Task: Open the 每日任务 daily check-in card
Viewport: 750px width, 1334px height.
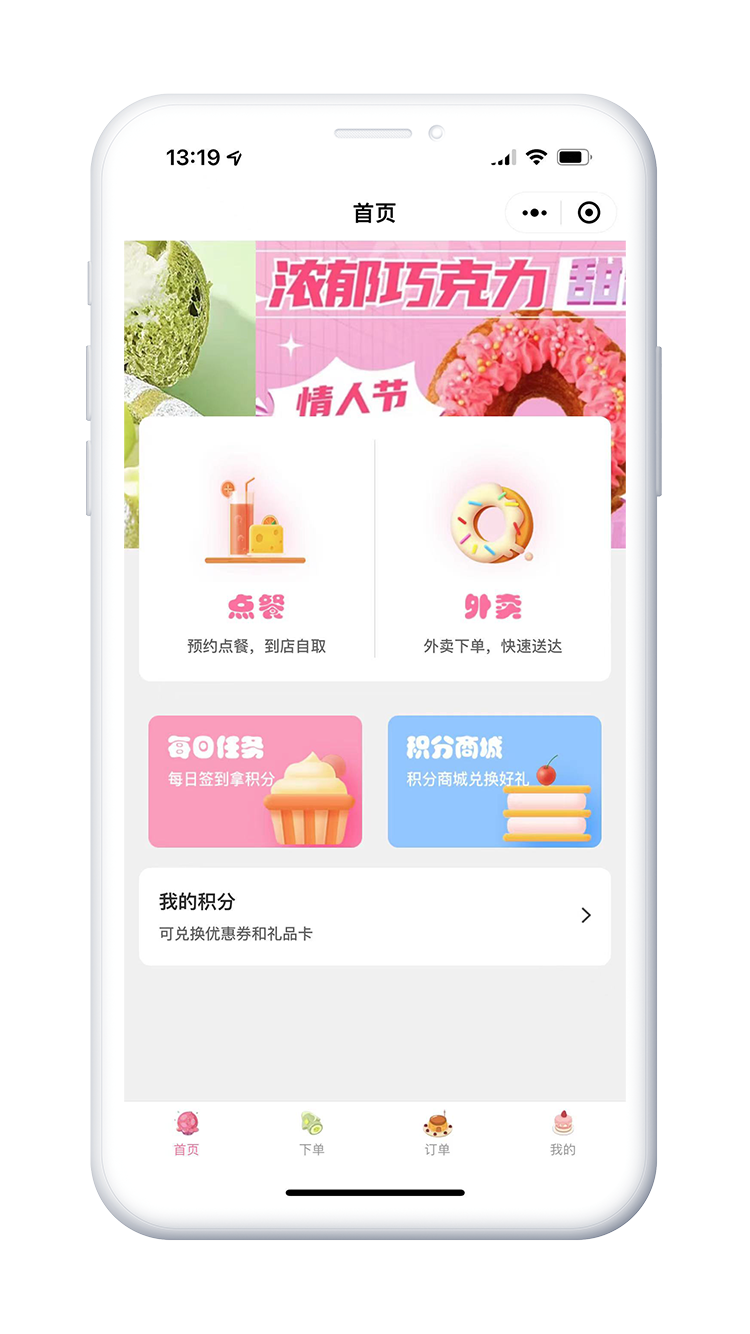Action: coord(255,781)
